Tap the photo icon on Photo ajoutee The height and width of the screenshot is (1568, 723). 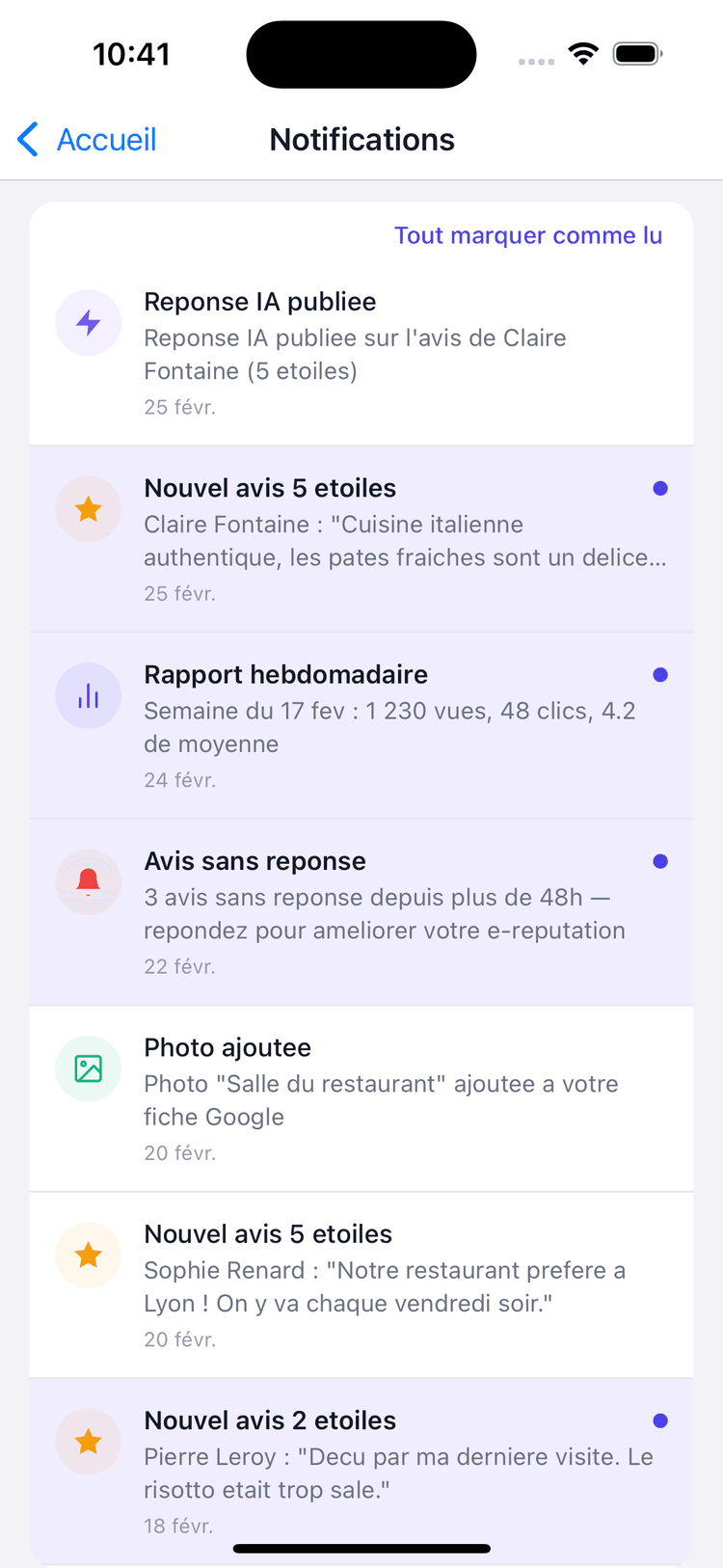pyautogui.click(x=88, y=1068)
